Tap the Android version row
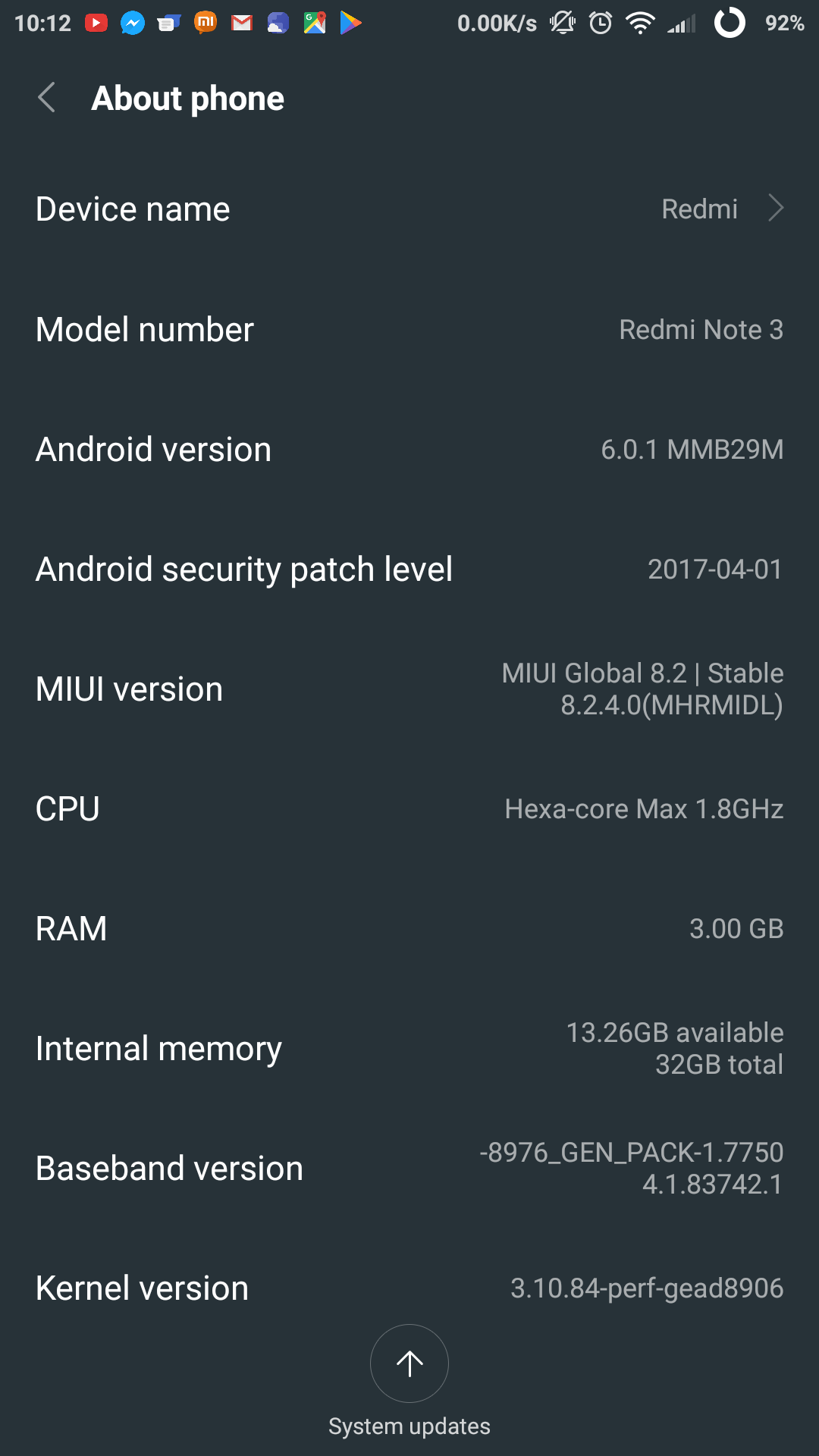Viewport: 819px width, 1456px height. point(409,450)
